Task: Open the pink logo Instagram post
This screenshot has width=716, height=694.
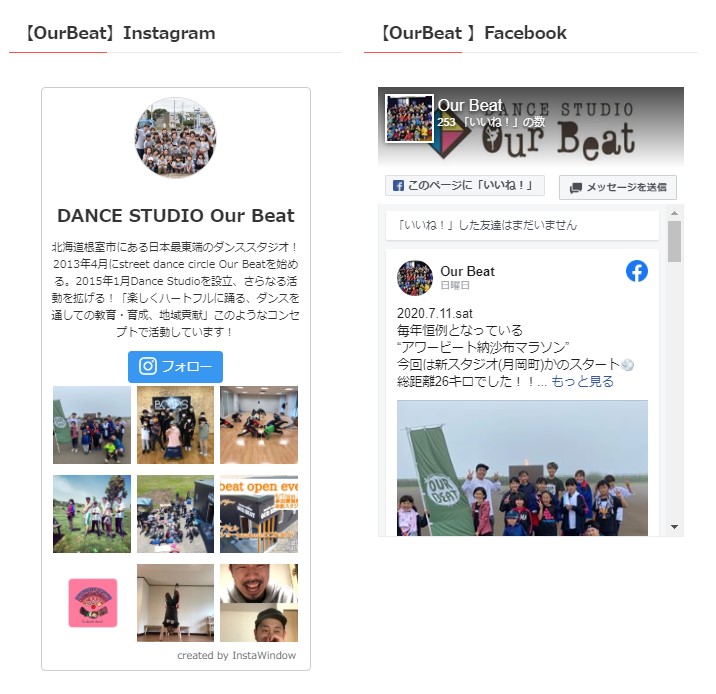Action: click(x=92, y=603)
